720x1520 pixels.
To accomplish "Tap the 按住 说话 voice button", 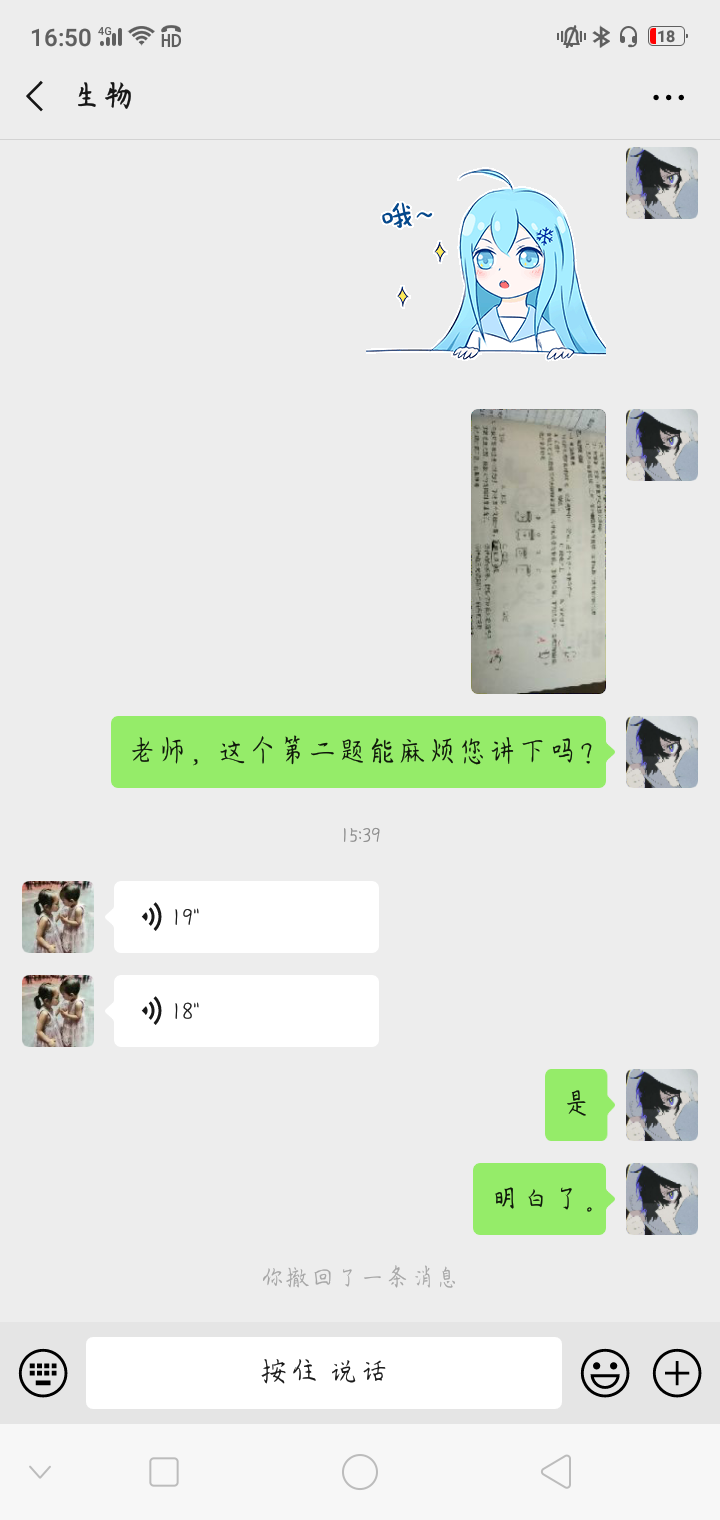I will pos(324,1373).
